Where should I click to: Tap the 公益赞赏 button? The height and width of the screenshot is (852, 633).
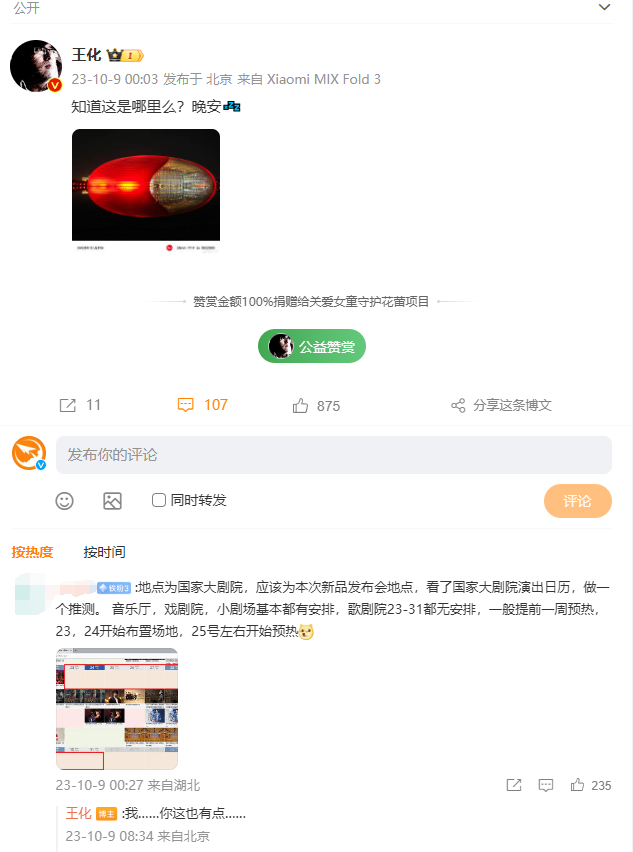tap(312, 346)
